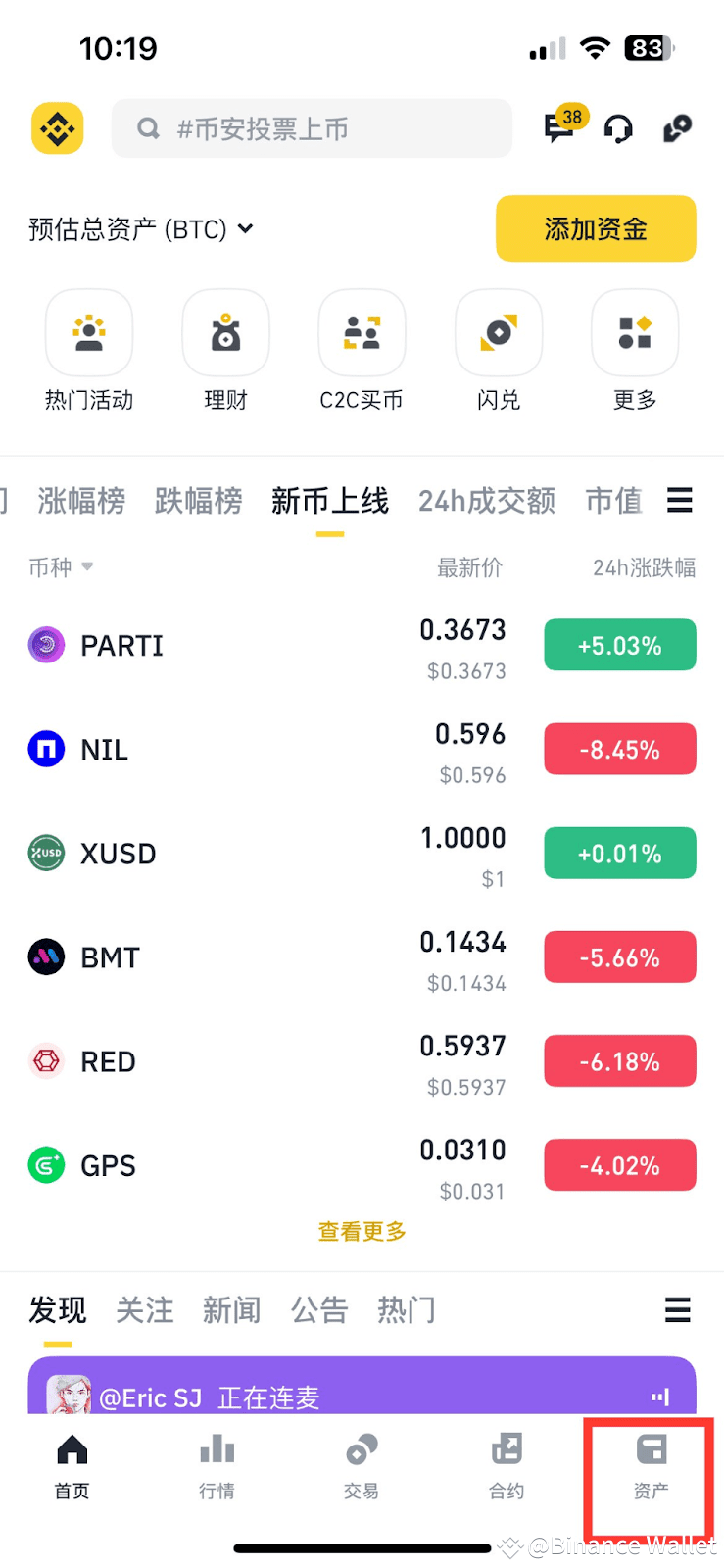Tap the 添加资金 button

(x=596, y=228)
